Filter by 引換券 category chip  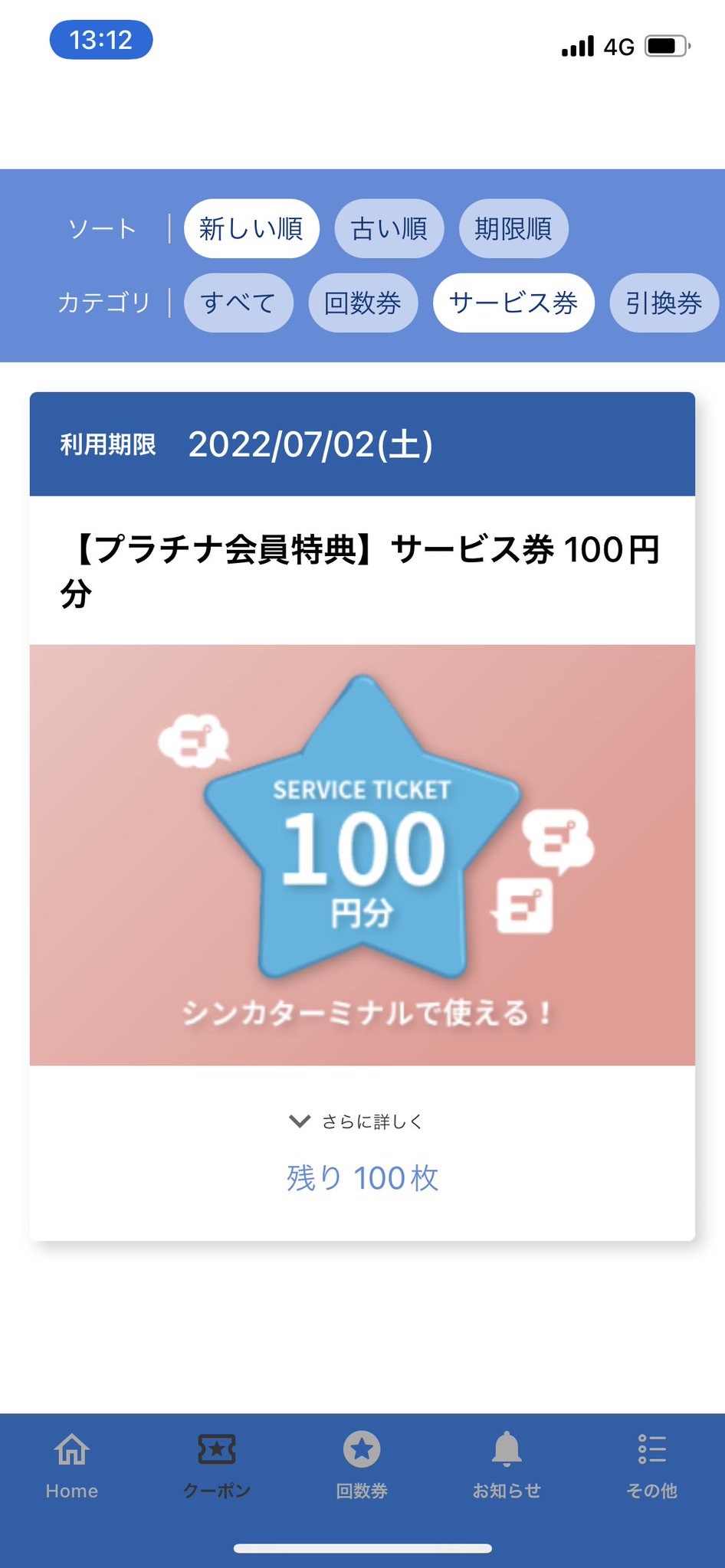point(664,303)
